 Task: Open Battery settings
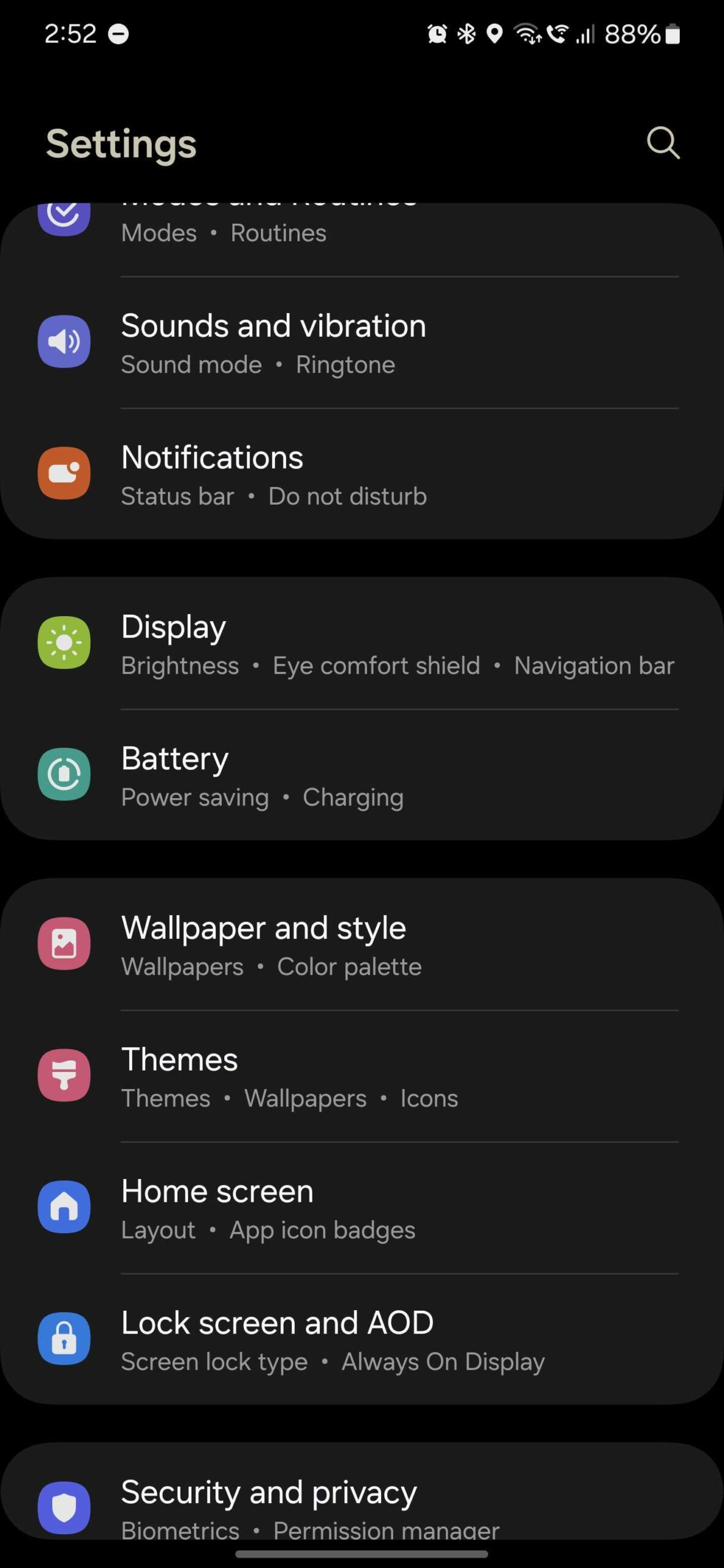(x=361, y=775)
